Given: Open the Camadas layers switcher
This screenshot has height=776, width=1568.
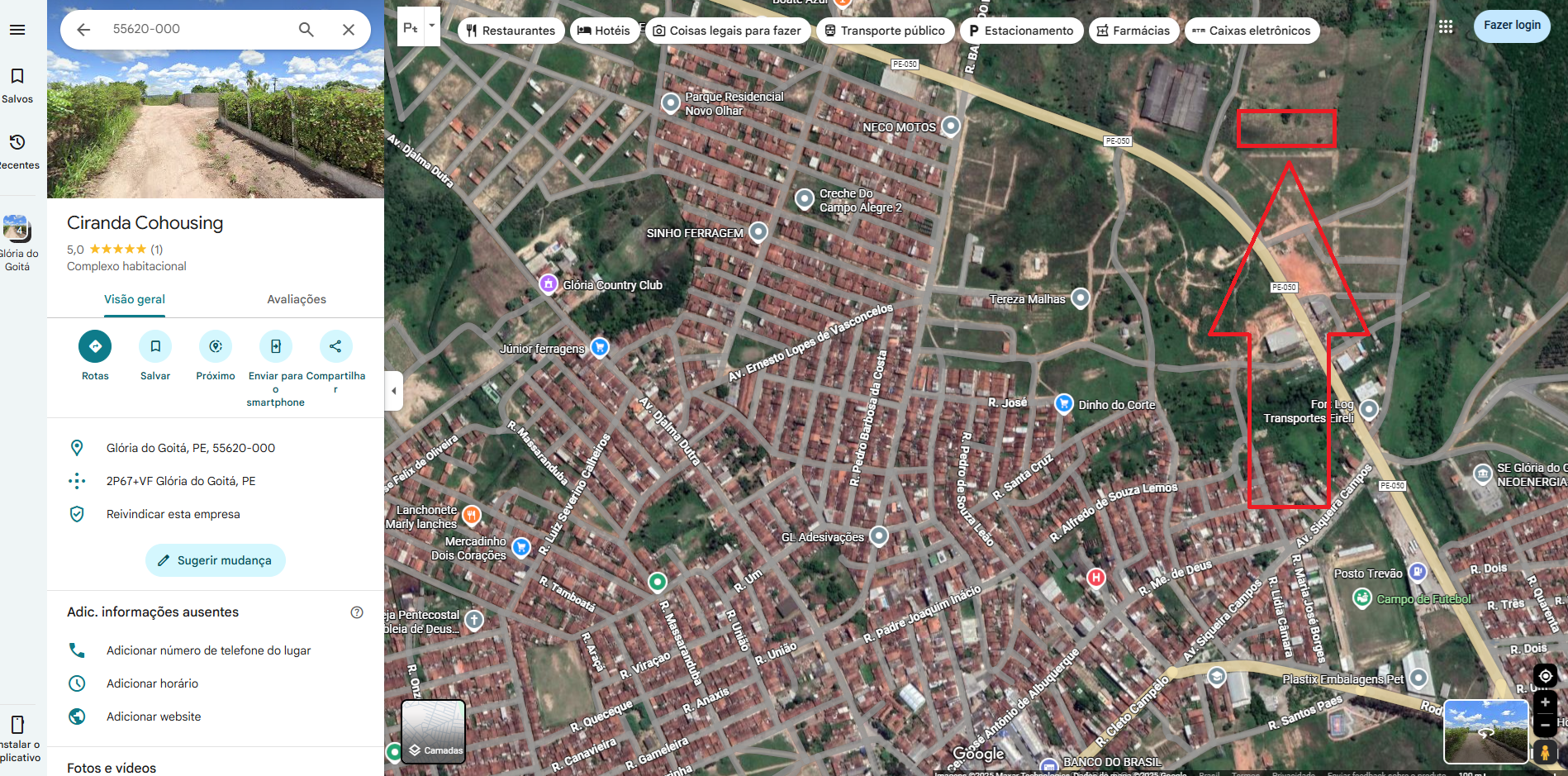Looking at the screenshot, I should (434, 732).
